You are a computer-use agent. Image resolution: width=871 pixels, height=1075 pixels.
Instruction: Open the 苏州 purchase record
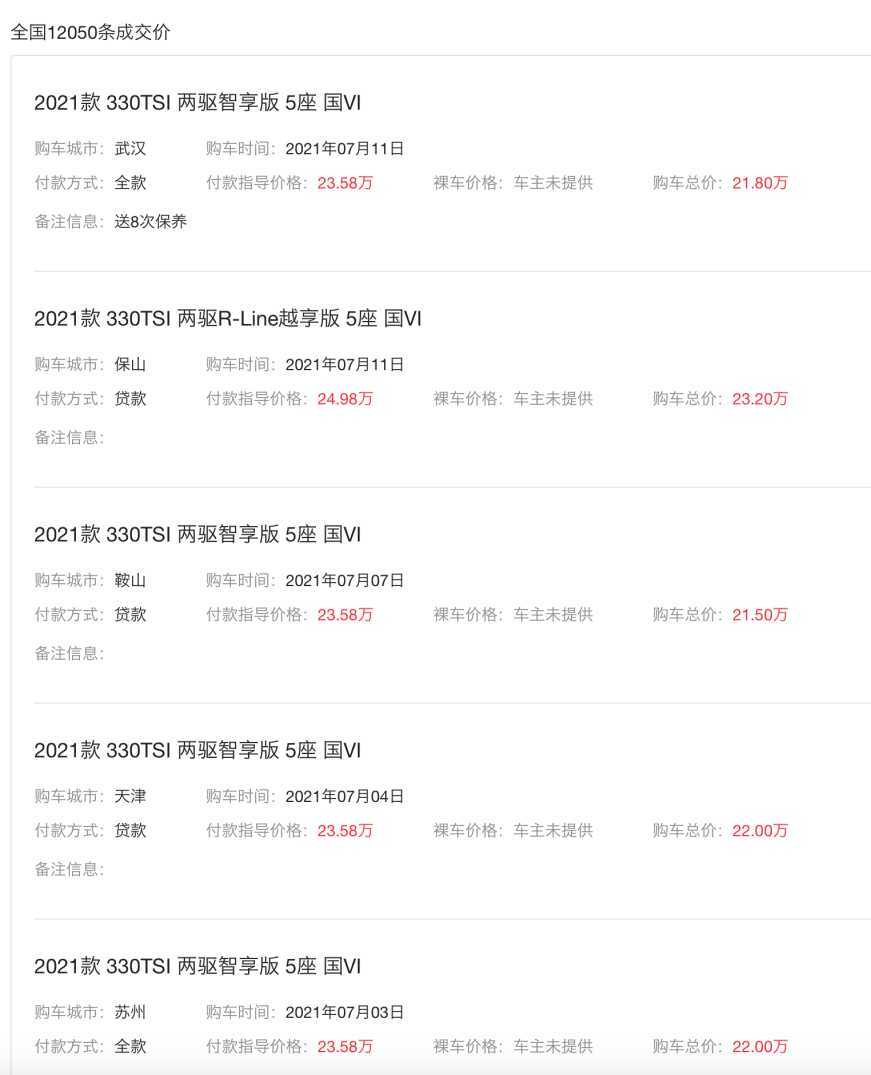[197, 966]
